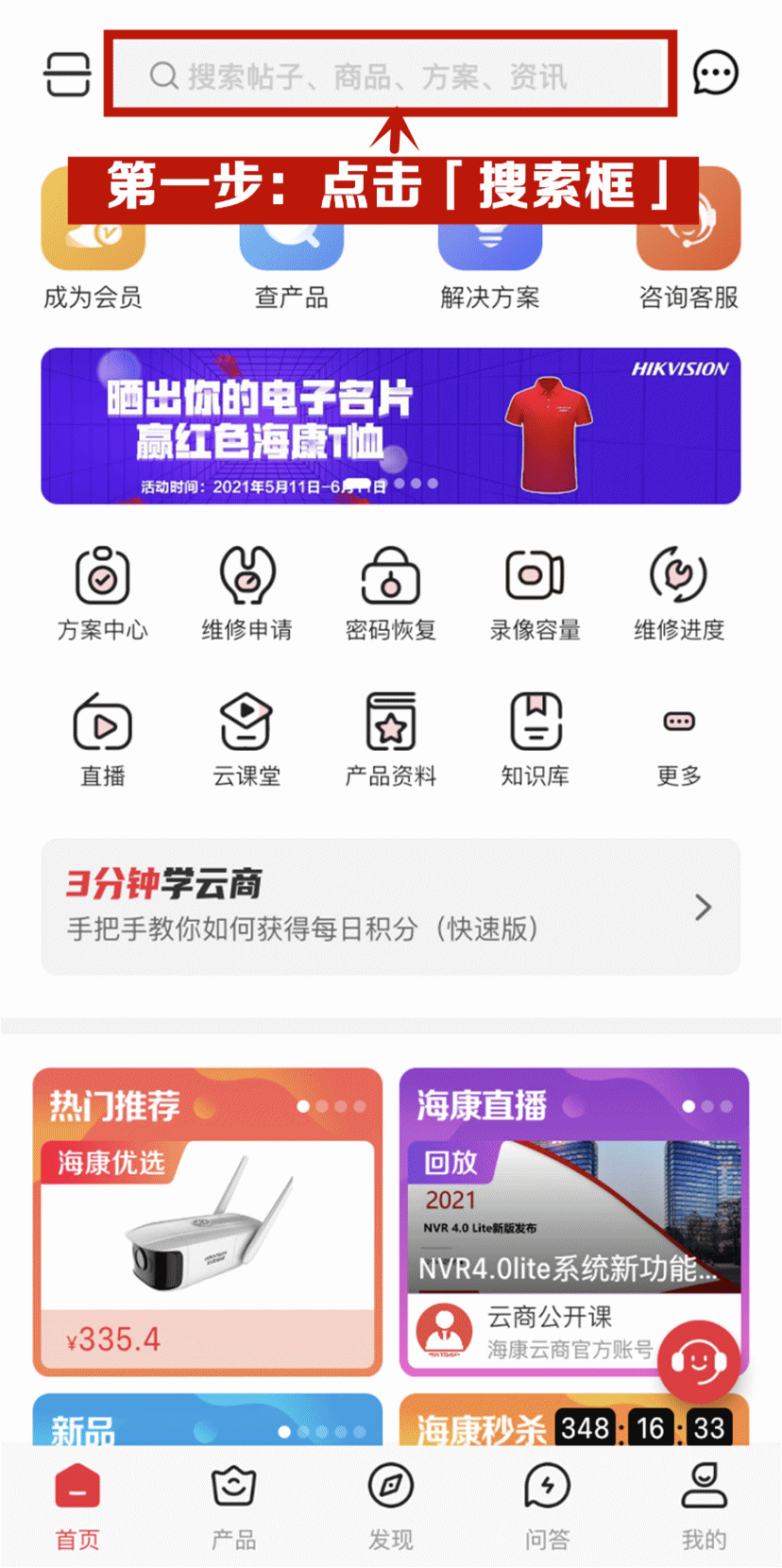This screenshot has height=1568, width=782.
Task: Open the chat messages icon top right
Action: coord(716,74)
